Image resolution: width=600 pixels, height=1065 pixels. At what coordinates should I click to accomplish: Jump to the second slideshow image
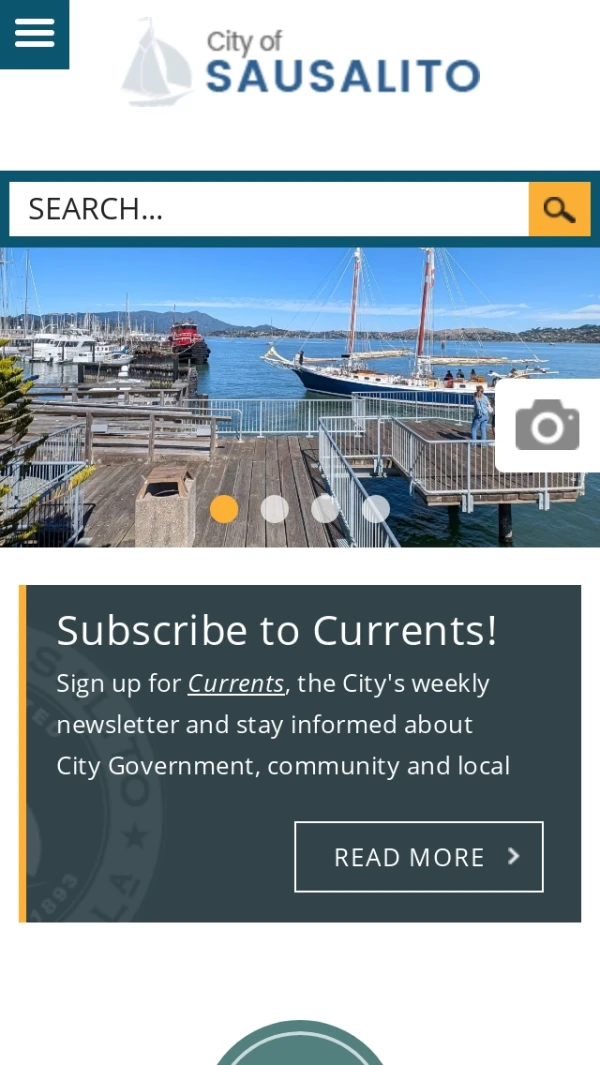[x=275, y=509]
